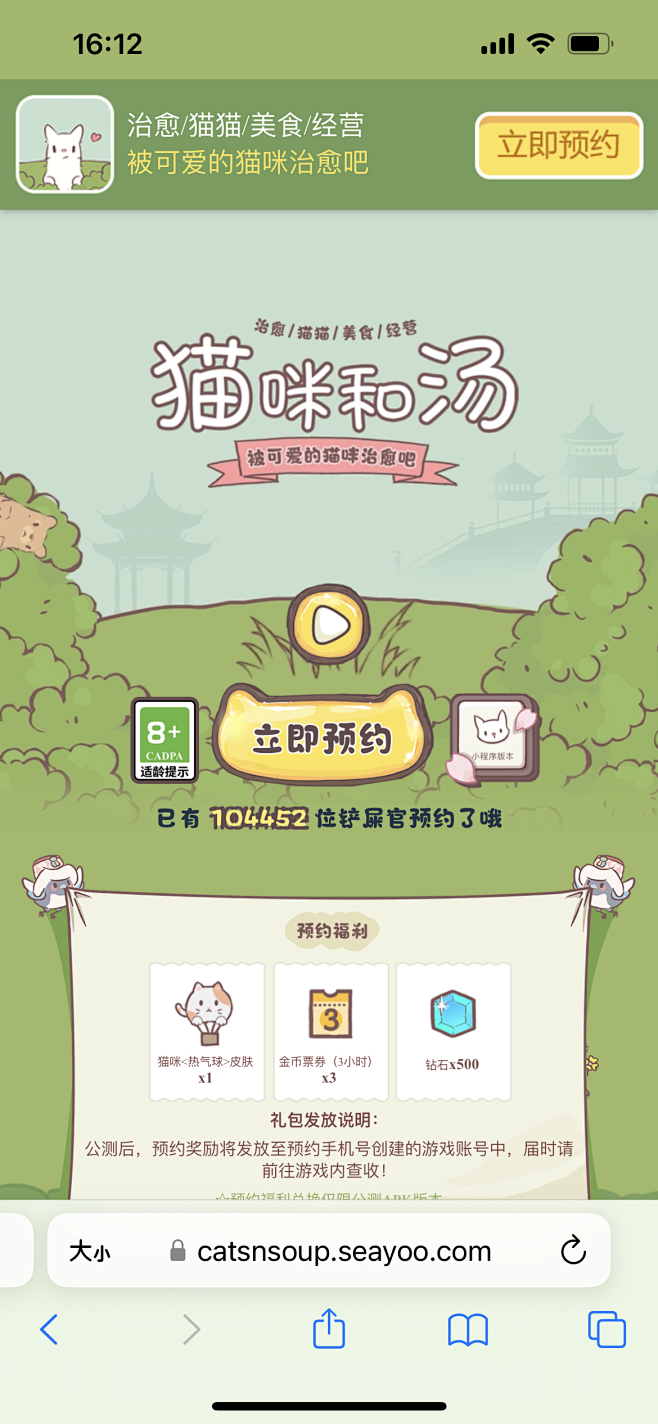The image size is (658, 1424).
Task: Open Safari bookmarks
Action: click(x=467, y=1329)
